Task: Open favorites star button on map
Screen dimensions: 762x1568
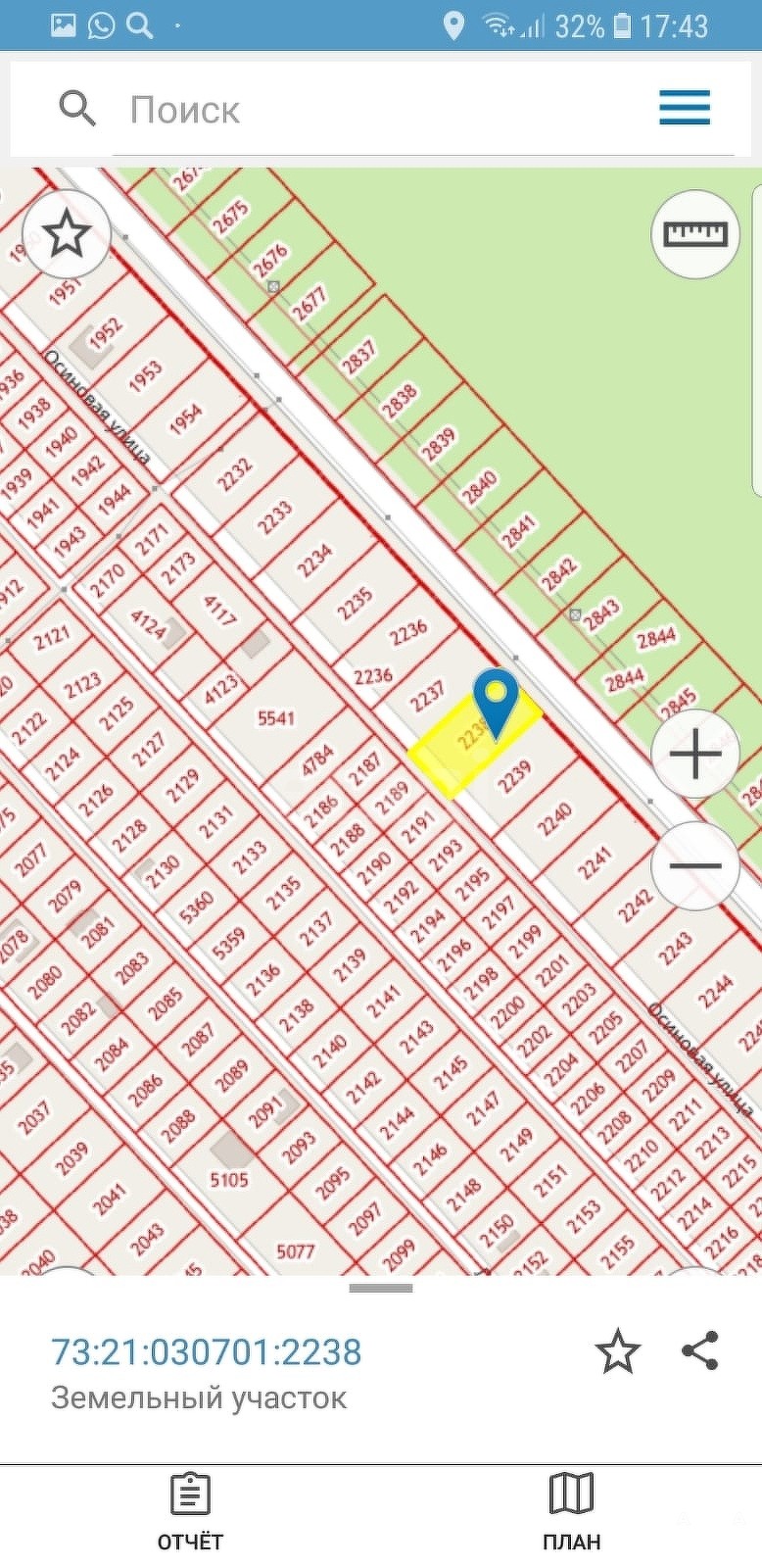Action: click(67, 235)
